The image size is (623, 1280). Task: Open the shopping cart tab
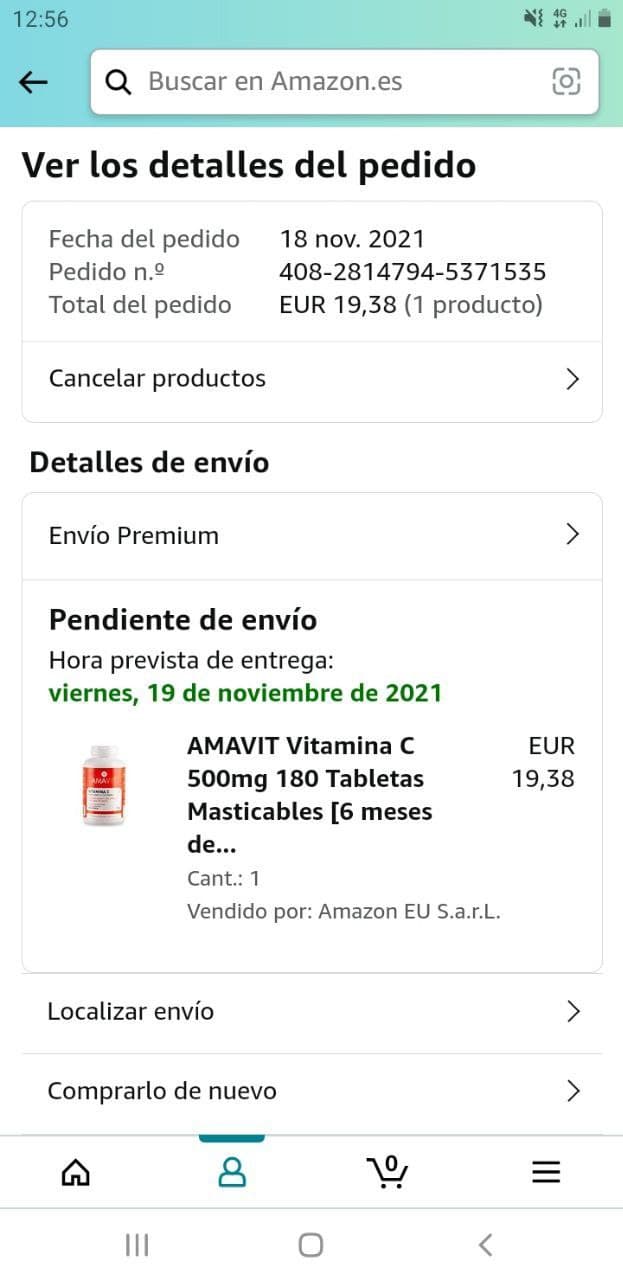pyautogui.click(x=387, y=1172)
